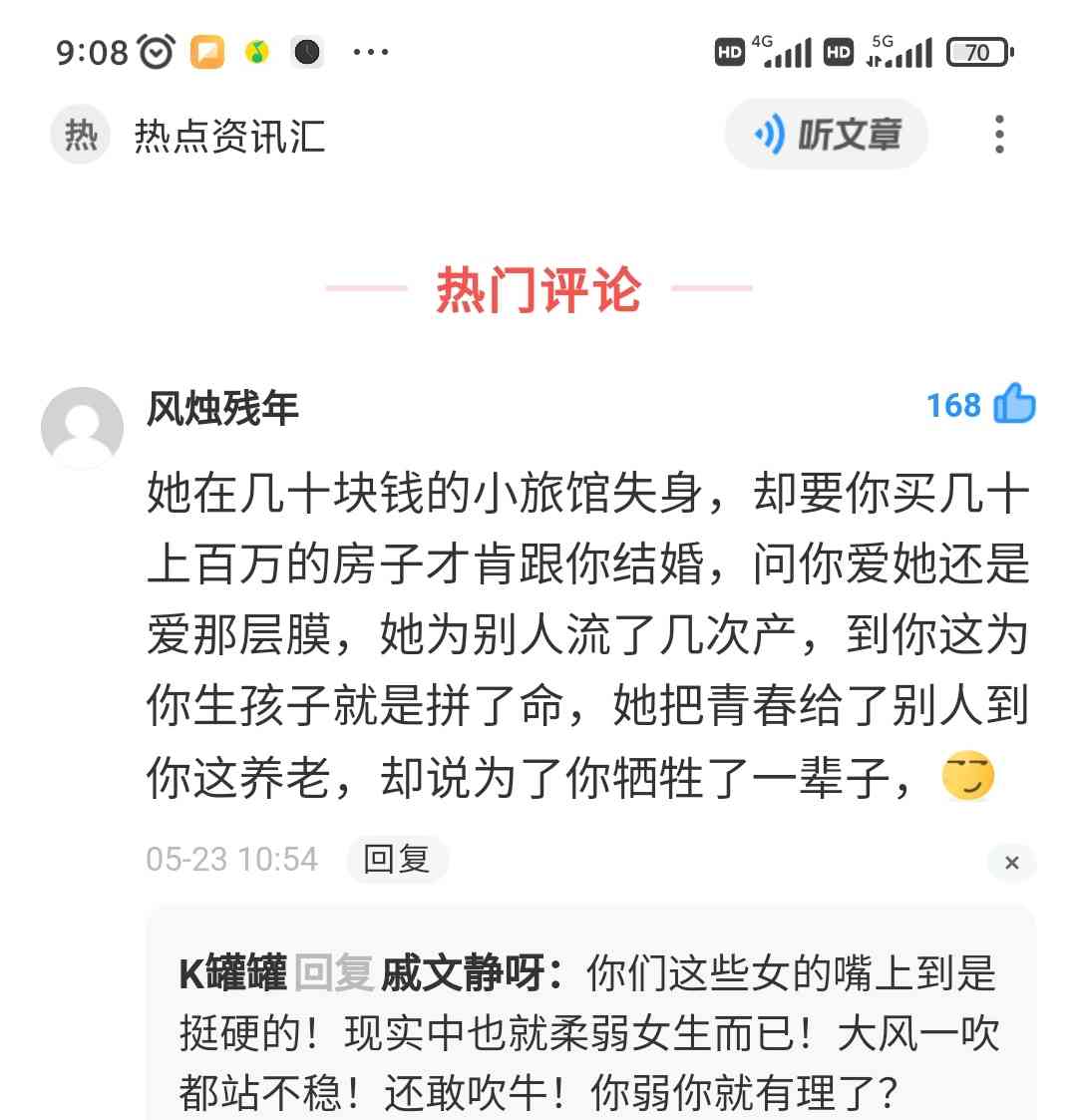The height and width of the screenshot is (1120, 1077).
Task: Like 风烛残年's comment
Action: point(1014,405)
